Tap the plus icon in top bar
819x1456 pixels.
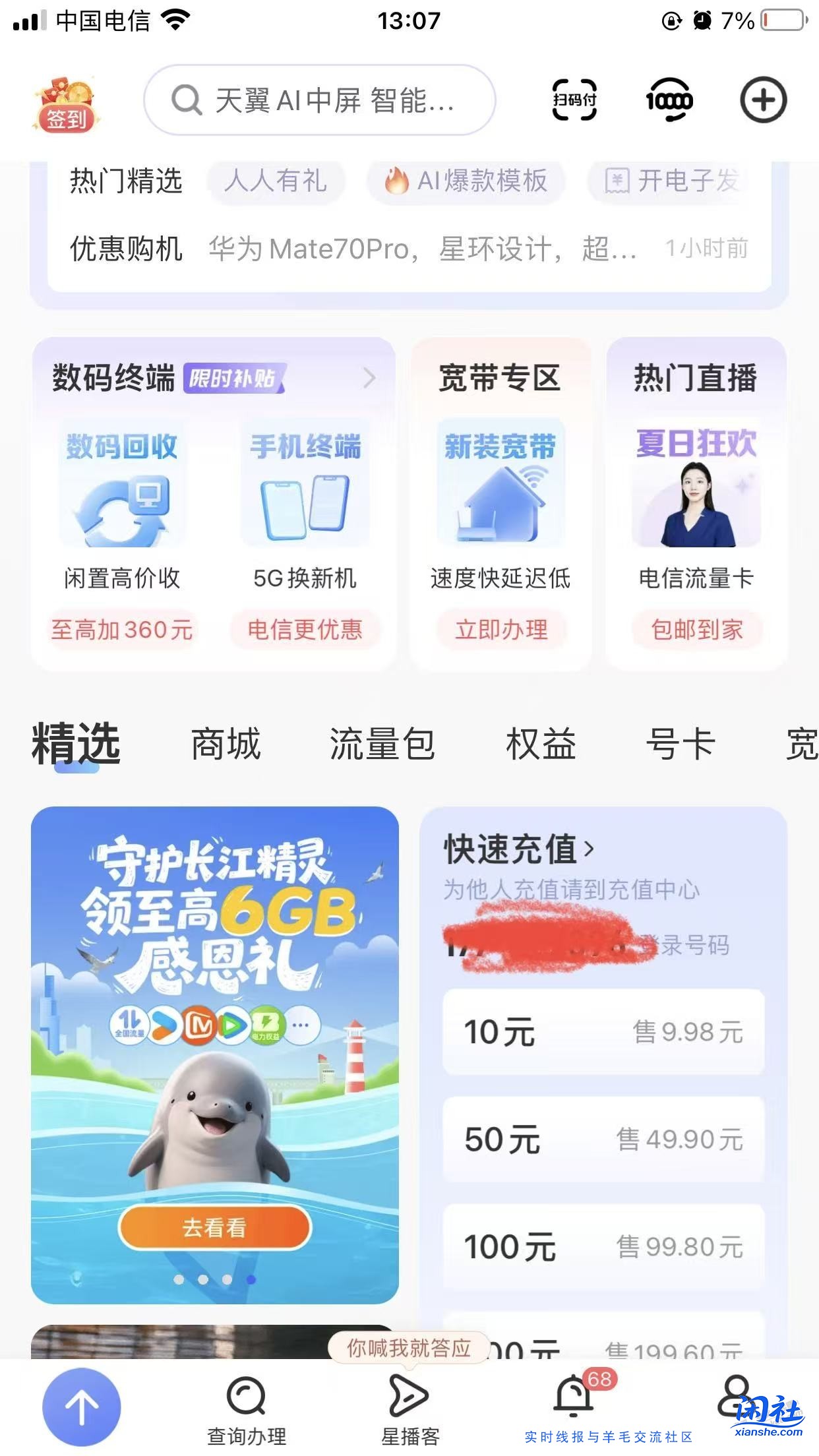click(762, 101)
